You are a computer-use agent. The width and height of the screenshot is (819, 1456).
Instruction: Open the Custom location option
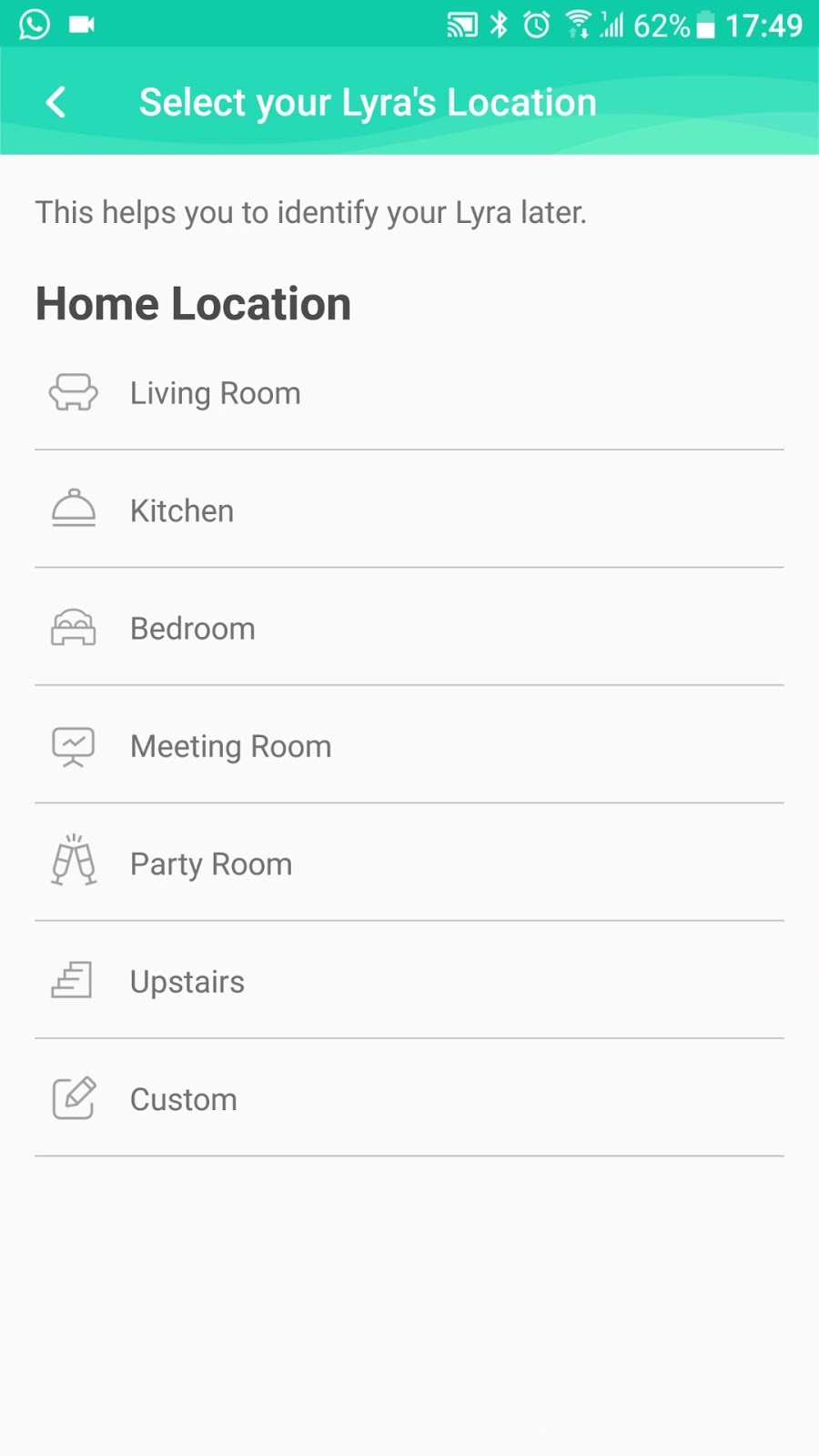[183, 1099]
